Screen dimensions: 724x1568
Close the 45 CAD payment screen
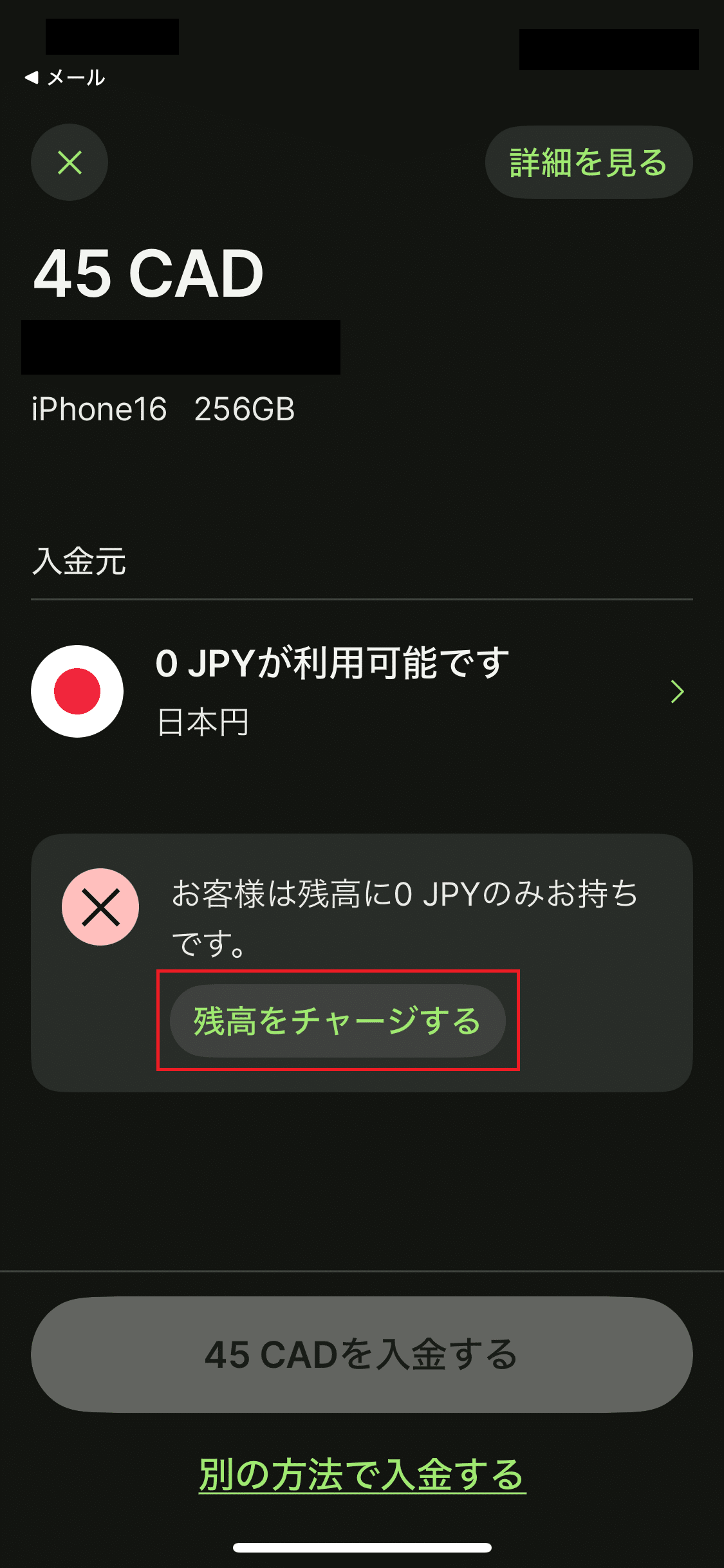(x=70, y=162)
